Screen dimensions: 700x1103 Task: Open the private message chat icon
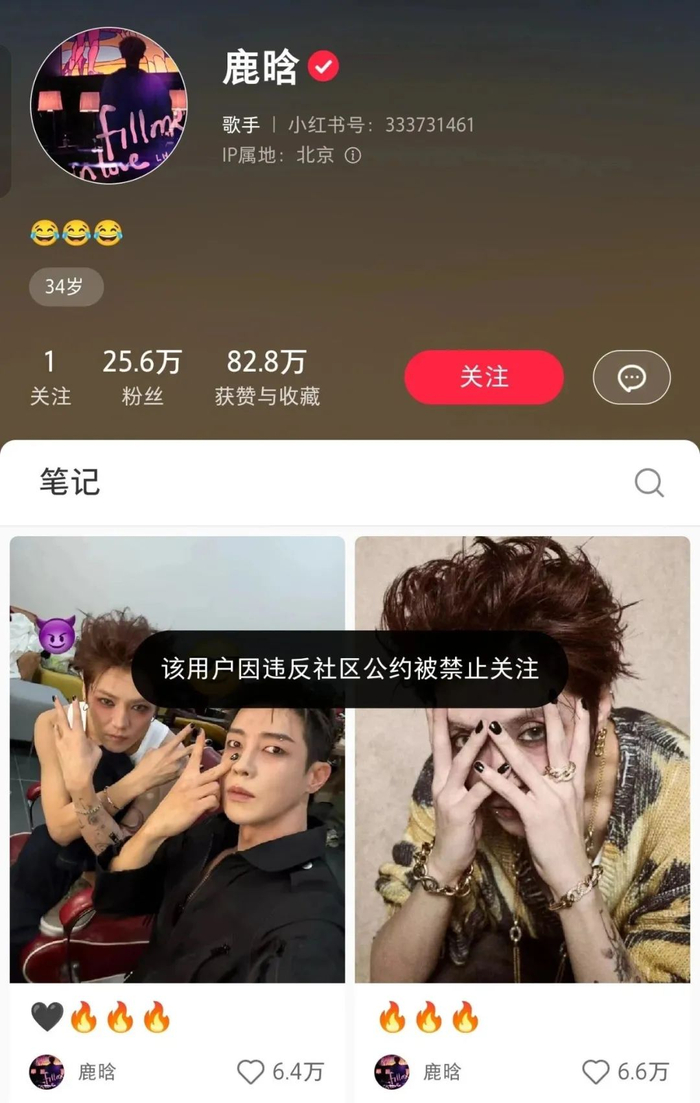631,377
